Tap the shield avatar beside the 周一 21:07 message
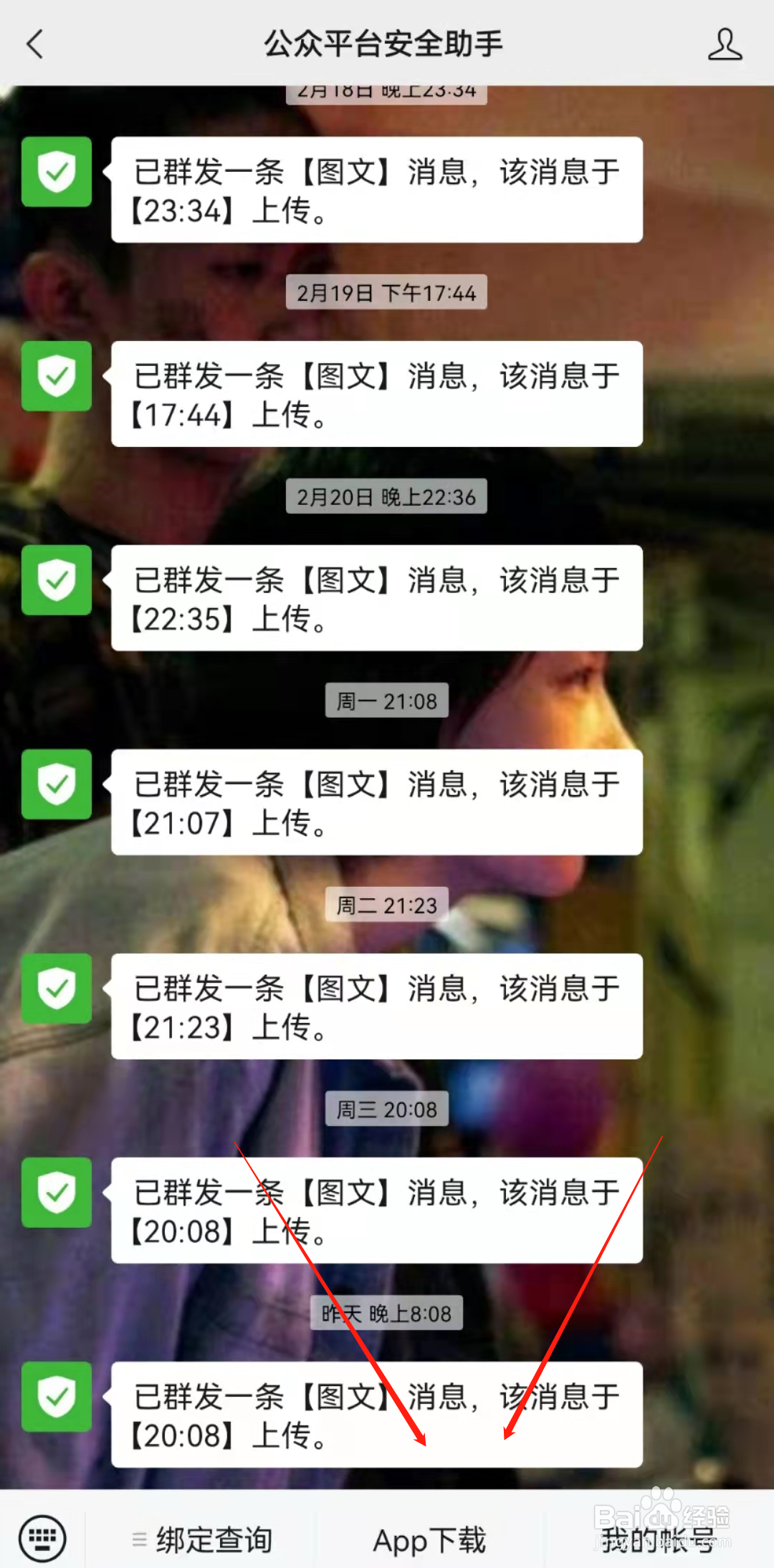The height and width of the screenshot is (1568, 774). (x=57, y=786)
